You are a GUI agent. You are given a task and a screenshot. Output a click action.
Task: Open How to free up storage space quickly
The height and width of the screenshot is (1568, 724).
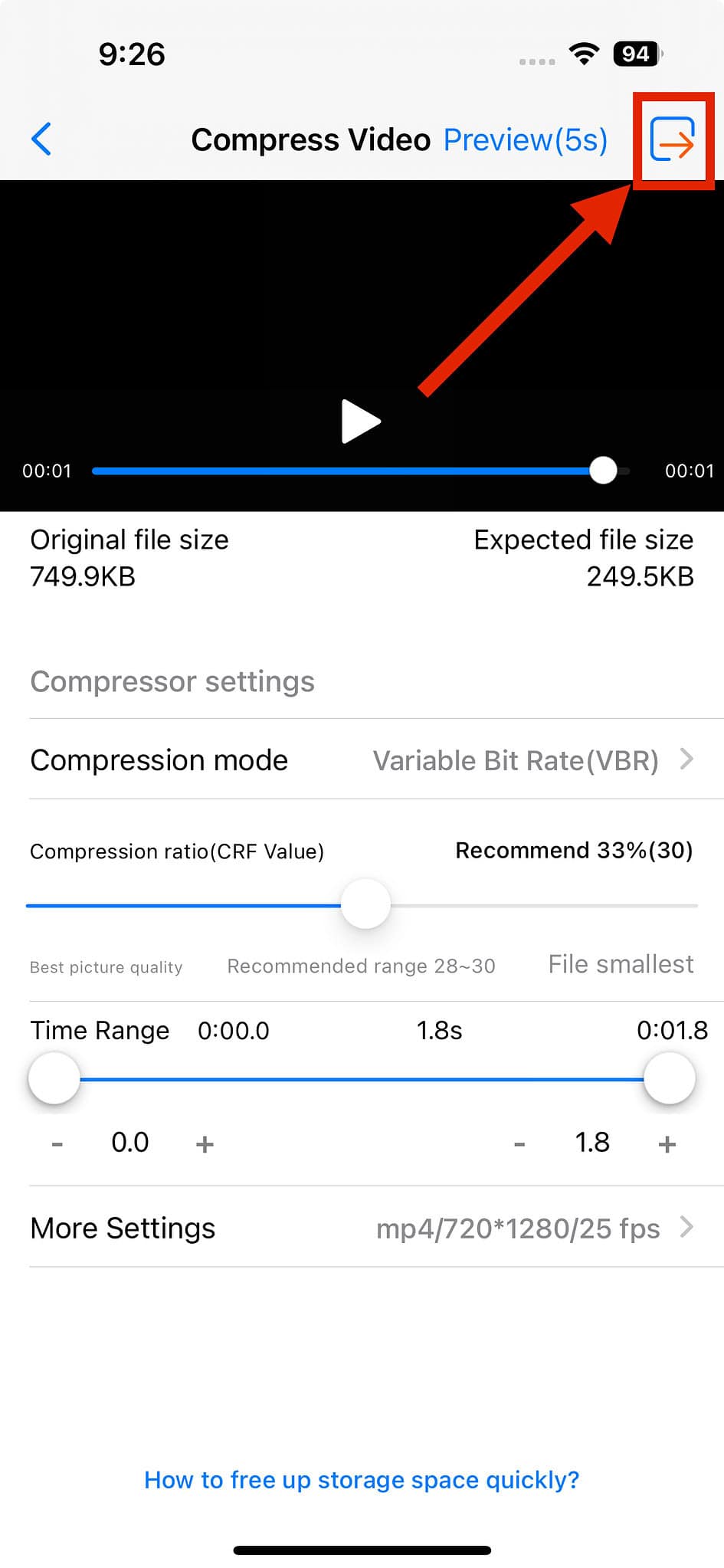point(362,1480)
